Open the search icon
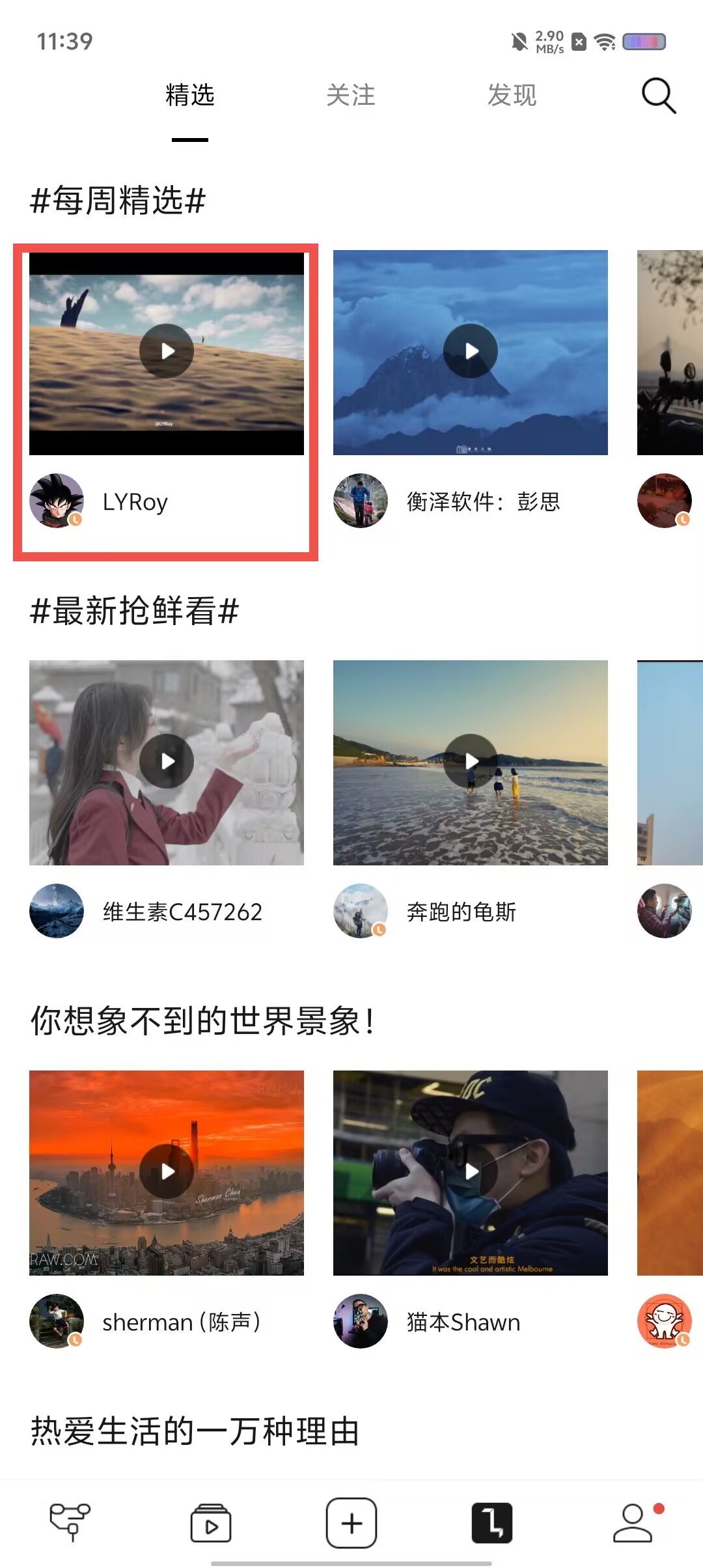 [659, 96]
